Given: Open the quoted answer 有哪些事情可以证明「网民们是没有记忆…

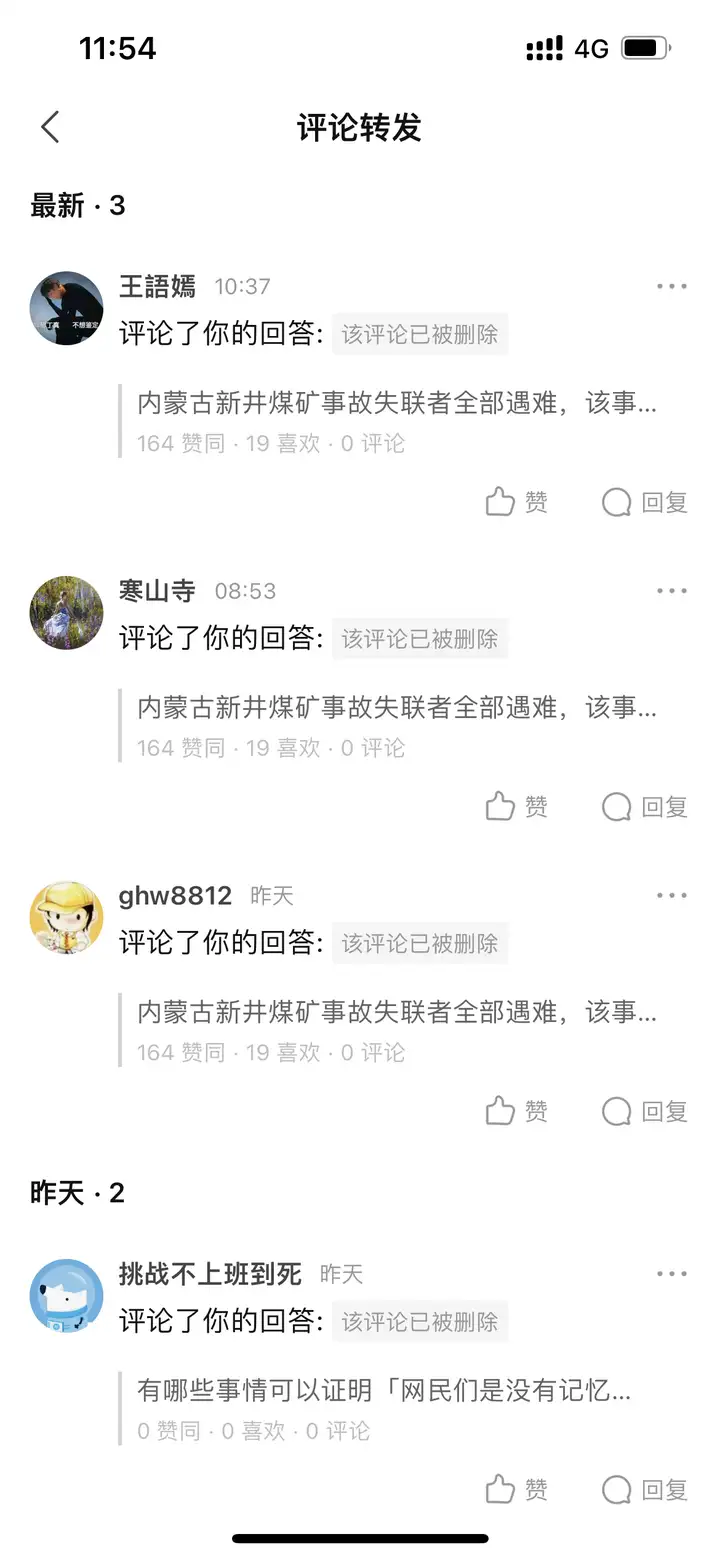Looking at the screenshot, I should [384, 1390].
